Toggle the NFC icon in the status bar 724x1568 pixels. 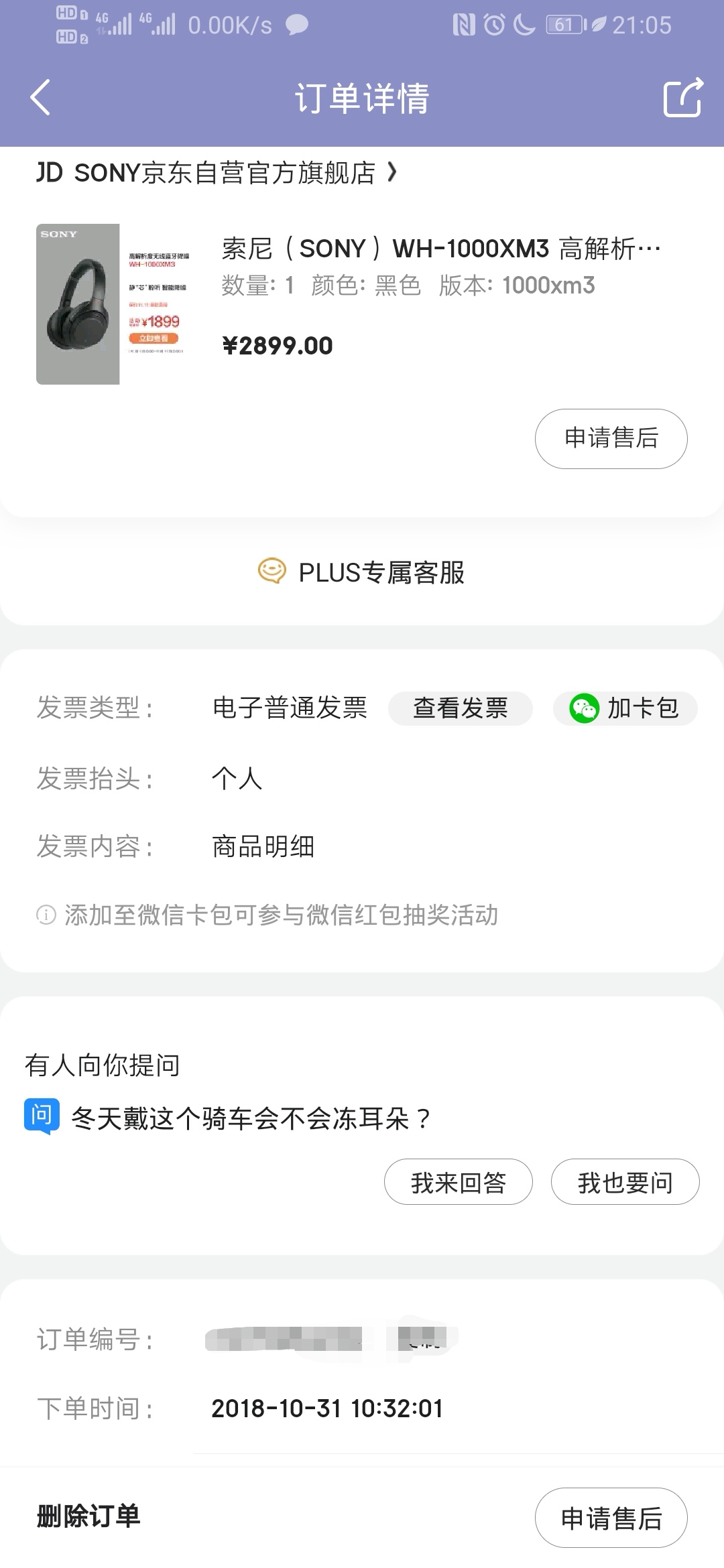click(x=465, y=23)
